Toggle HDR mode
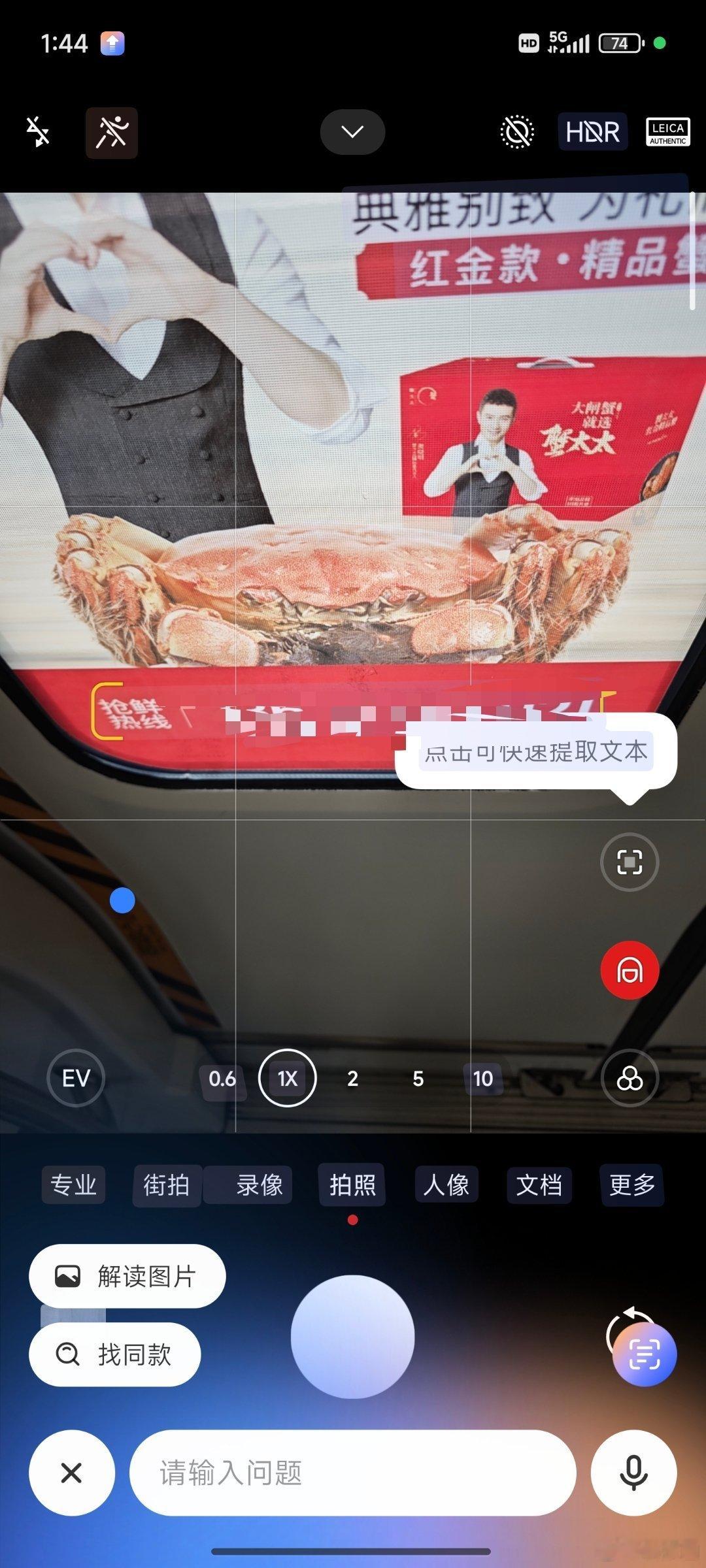Viewport: 706px width, 1568px height. (x=592, y=131)
